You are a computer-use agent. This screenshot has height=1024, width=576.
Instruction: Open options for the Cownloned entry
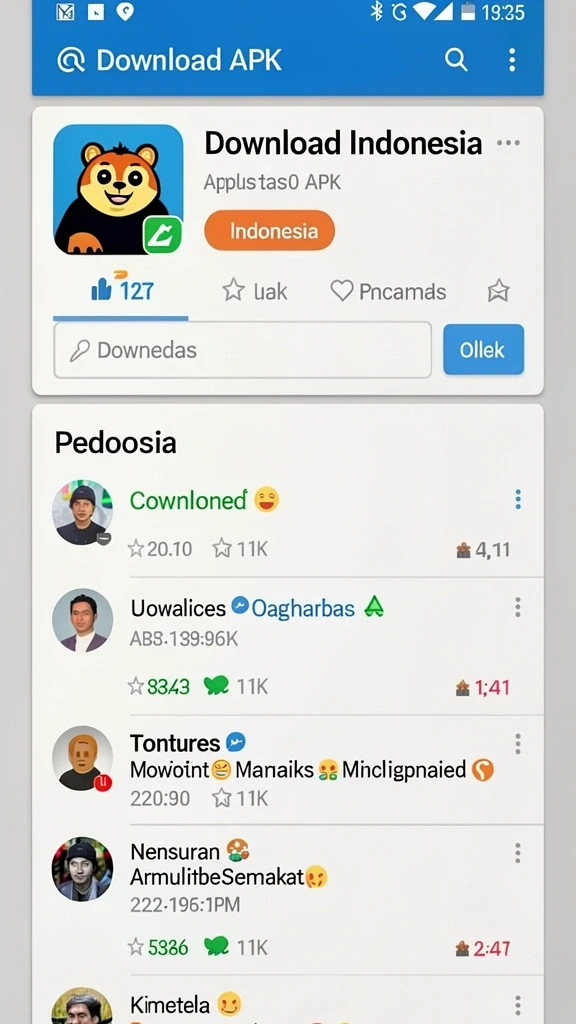[x=518, y=500]
